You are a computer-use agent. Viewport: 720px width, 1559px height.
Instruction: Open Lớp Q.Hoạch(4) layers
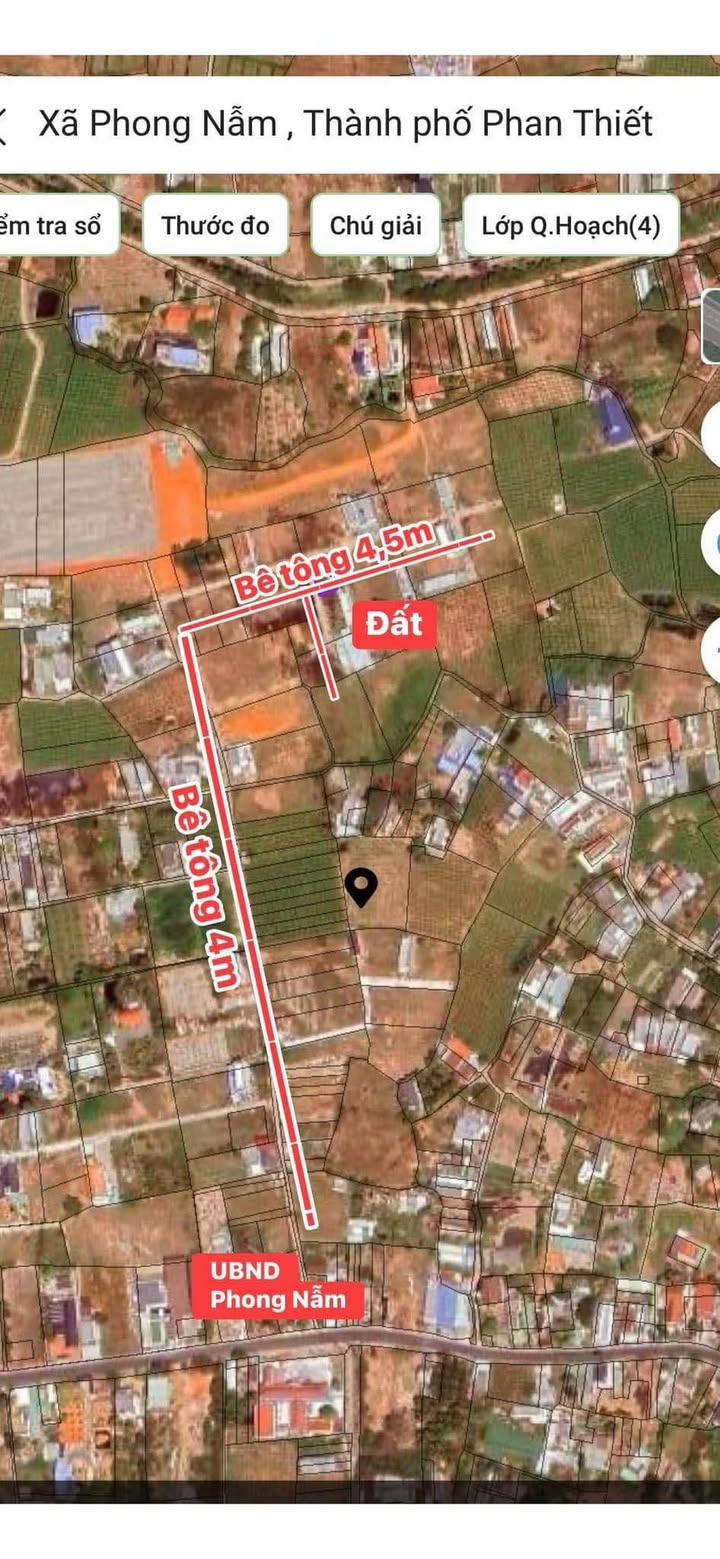571,225
